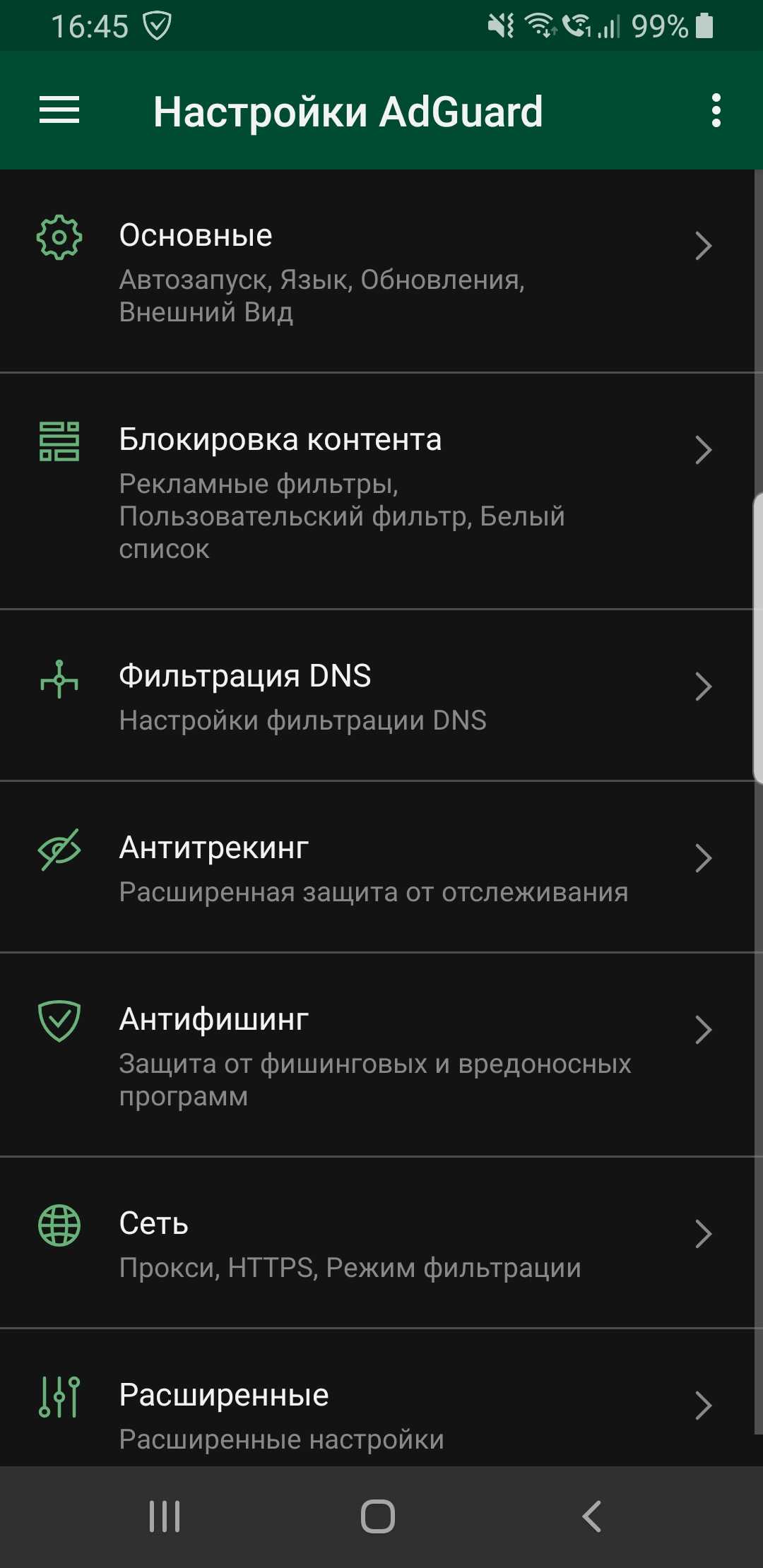Tap the system back button
This screenshot has height=1568, width=763.
[592, 1516]
